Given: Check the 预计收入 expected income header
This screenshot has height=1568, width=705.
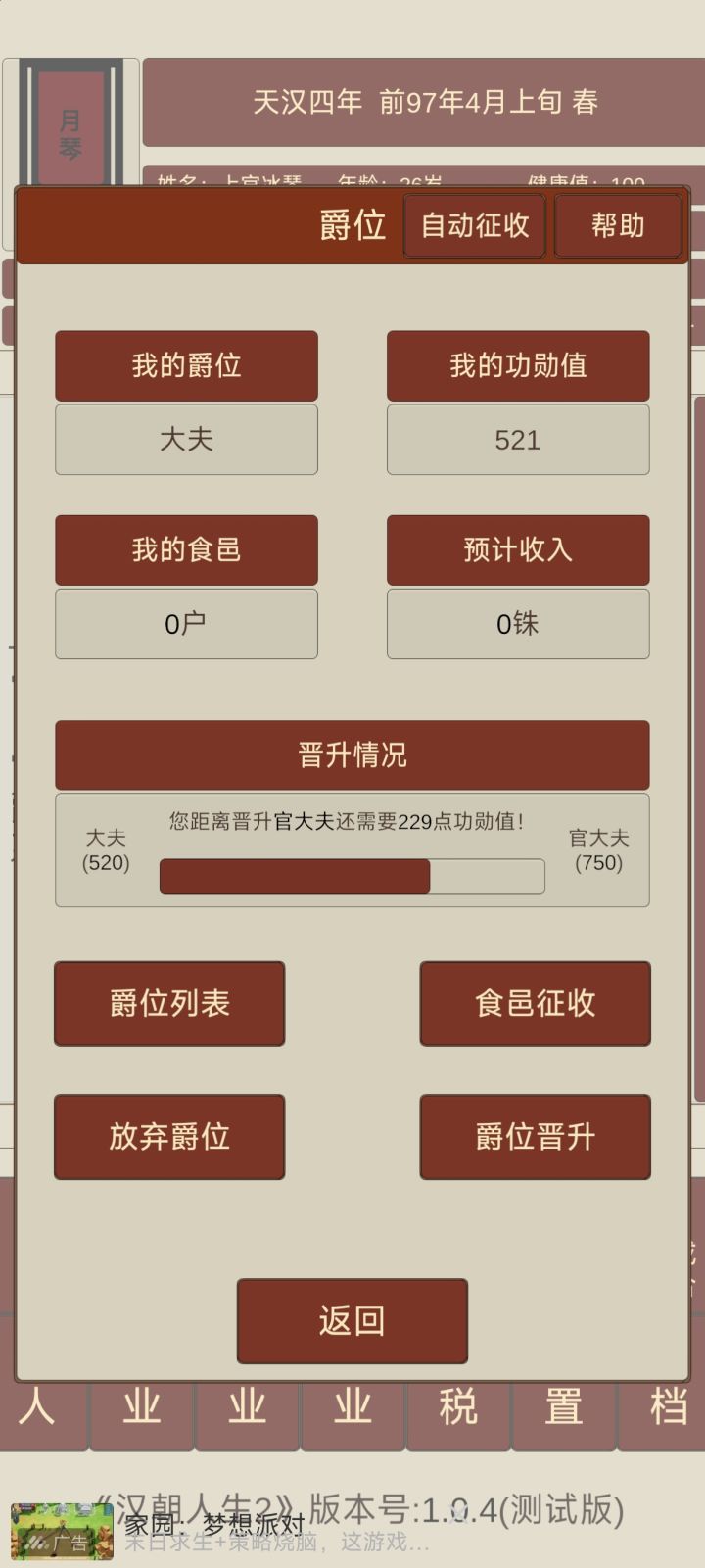Looking at the screenshot, I should [518, 549].
